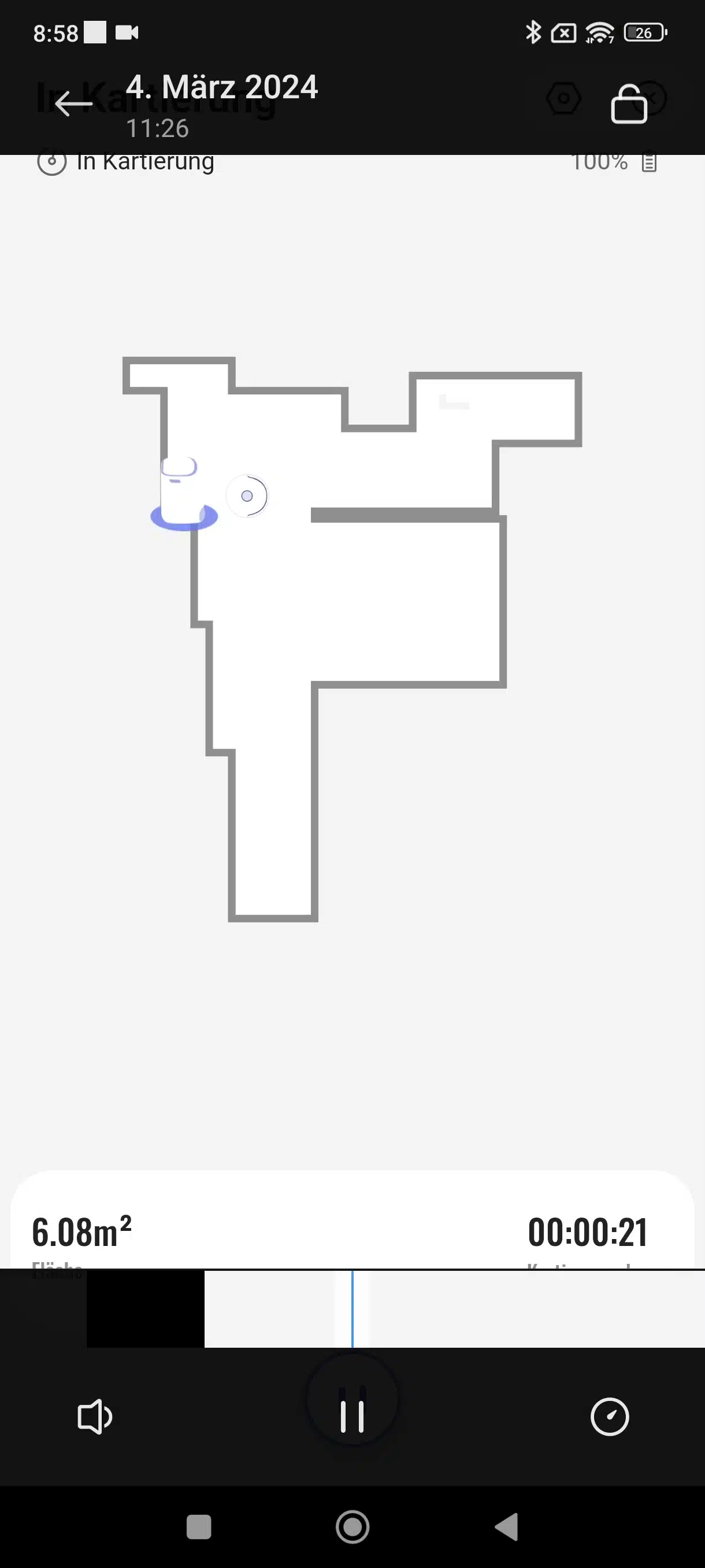Open recent apps with the square button
The image size is (705, 1568).
198,1526
